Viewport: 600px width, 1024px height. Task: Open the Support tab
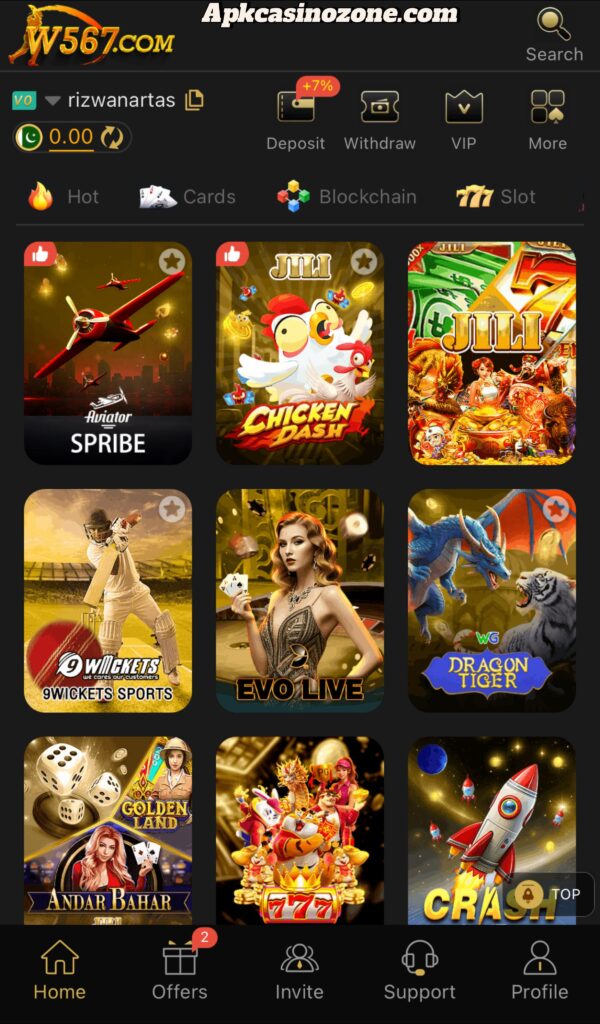(x=420, y=970)
